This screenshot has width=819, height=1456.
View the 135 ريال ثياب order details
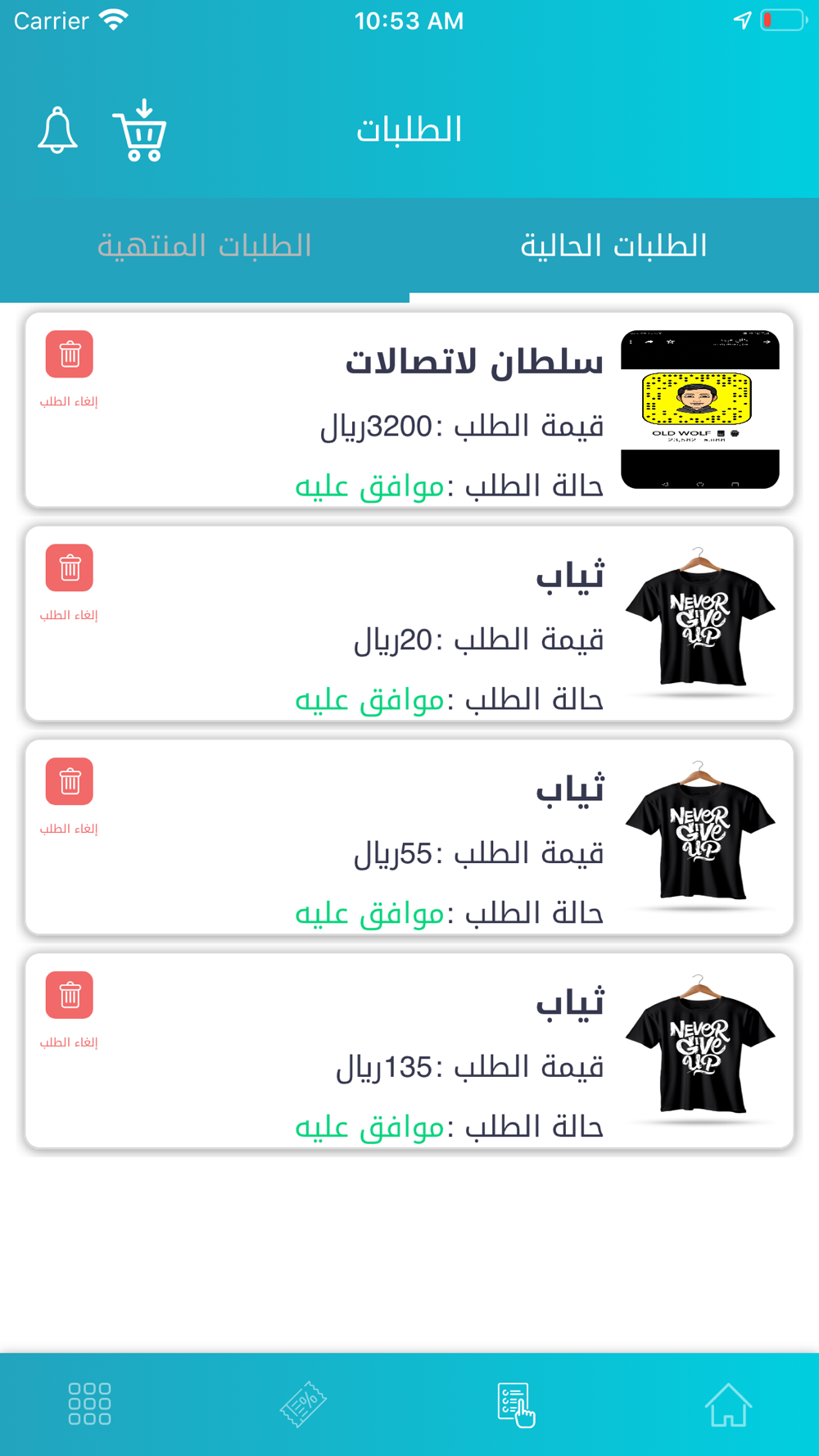[409, 1051]
